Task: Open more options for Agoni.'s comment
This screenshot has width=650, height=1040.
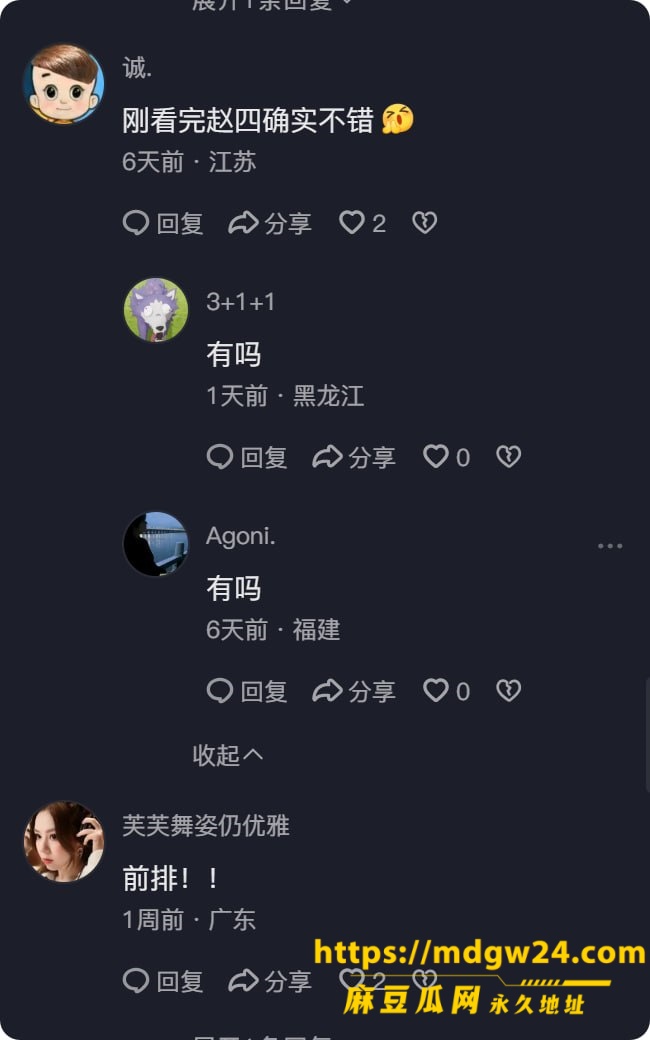Action: (610, 546)
